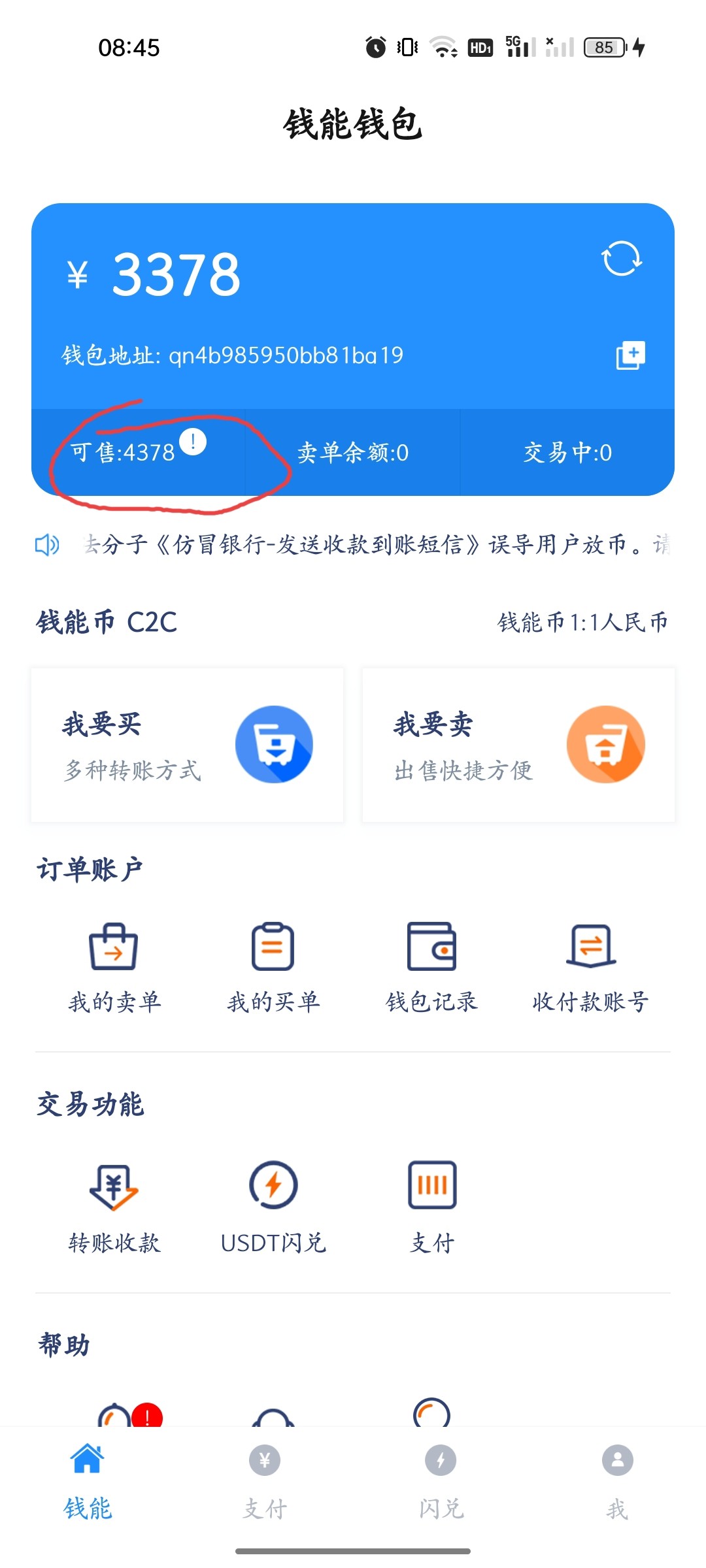The width and height of the screenshot is (706, 1568).
Task: Tap the info icon beside 可售
Action: [x=193, y=442]
